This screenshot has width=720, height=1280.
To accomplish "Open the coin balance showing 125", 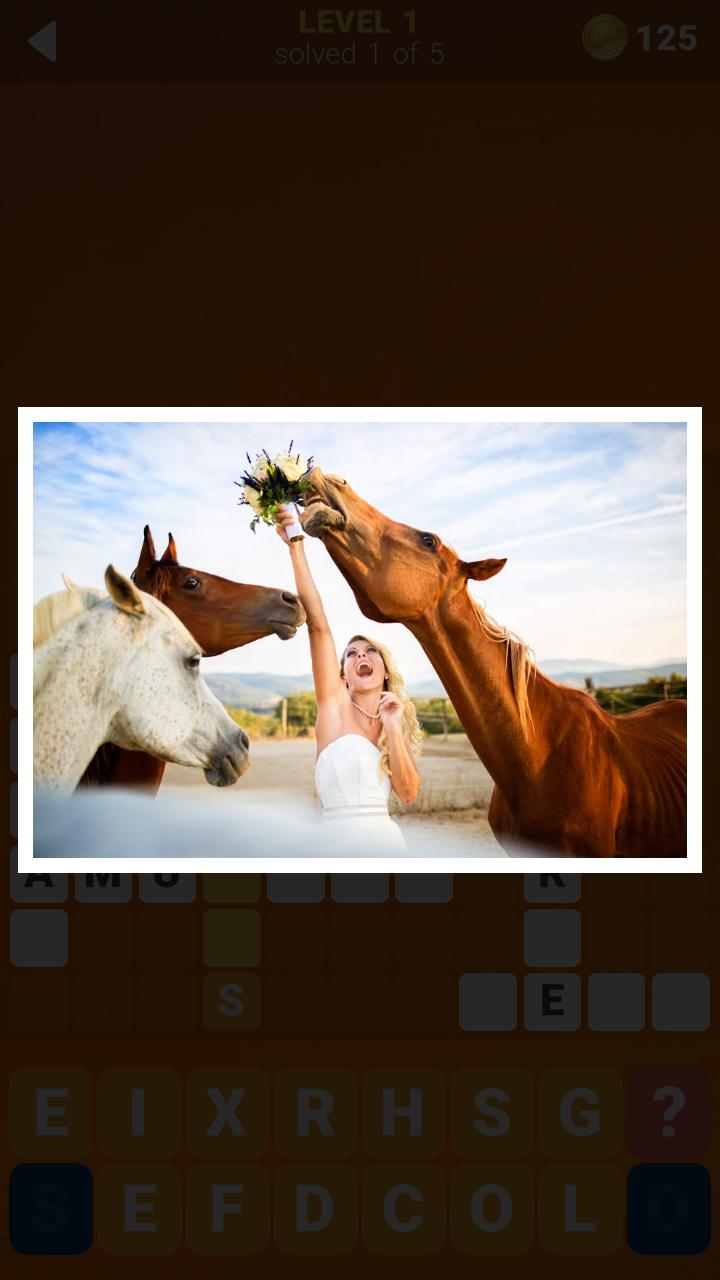I will coord(640,39).
